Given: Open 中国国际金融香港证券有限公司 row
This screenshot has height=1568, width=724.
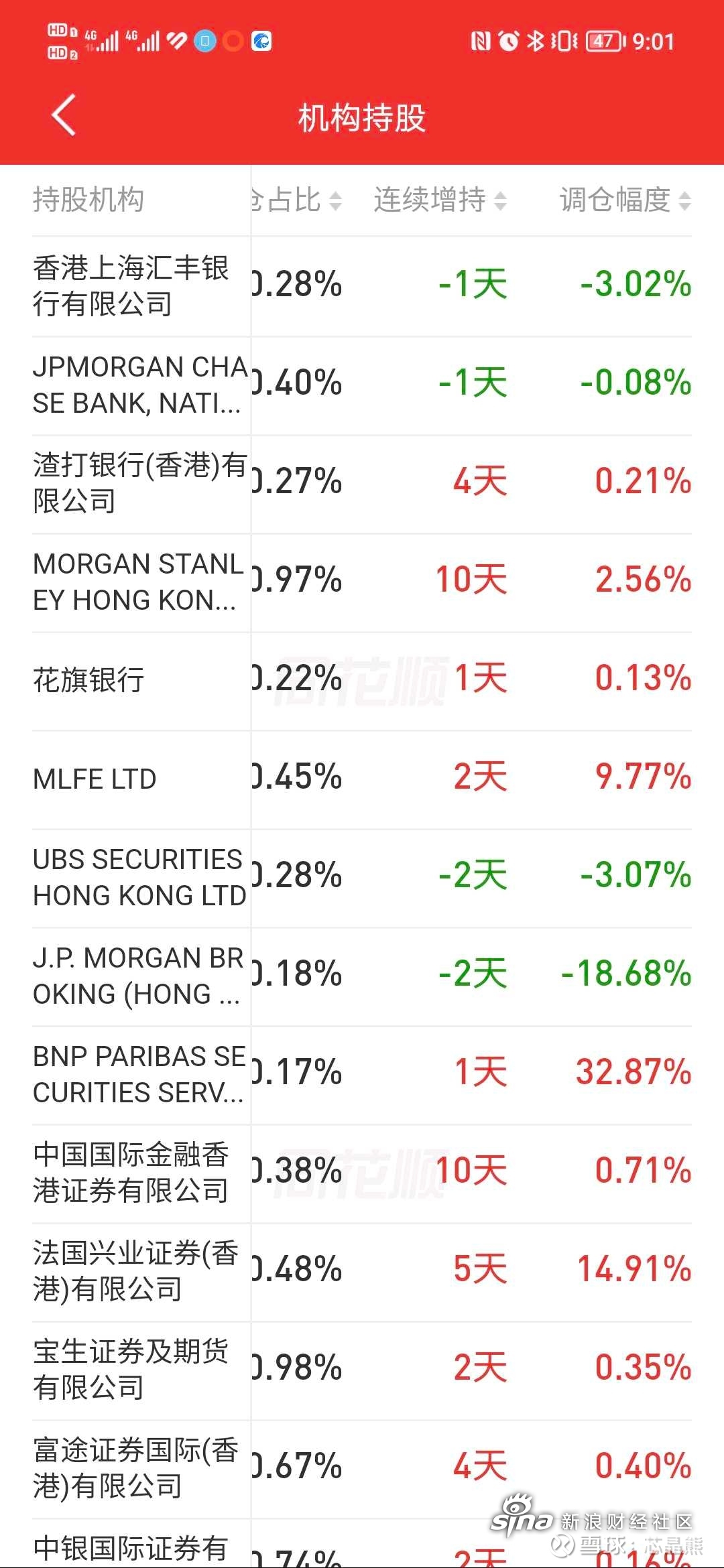Looking at the screenshot, I should [x=362, y=1173].
